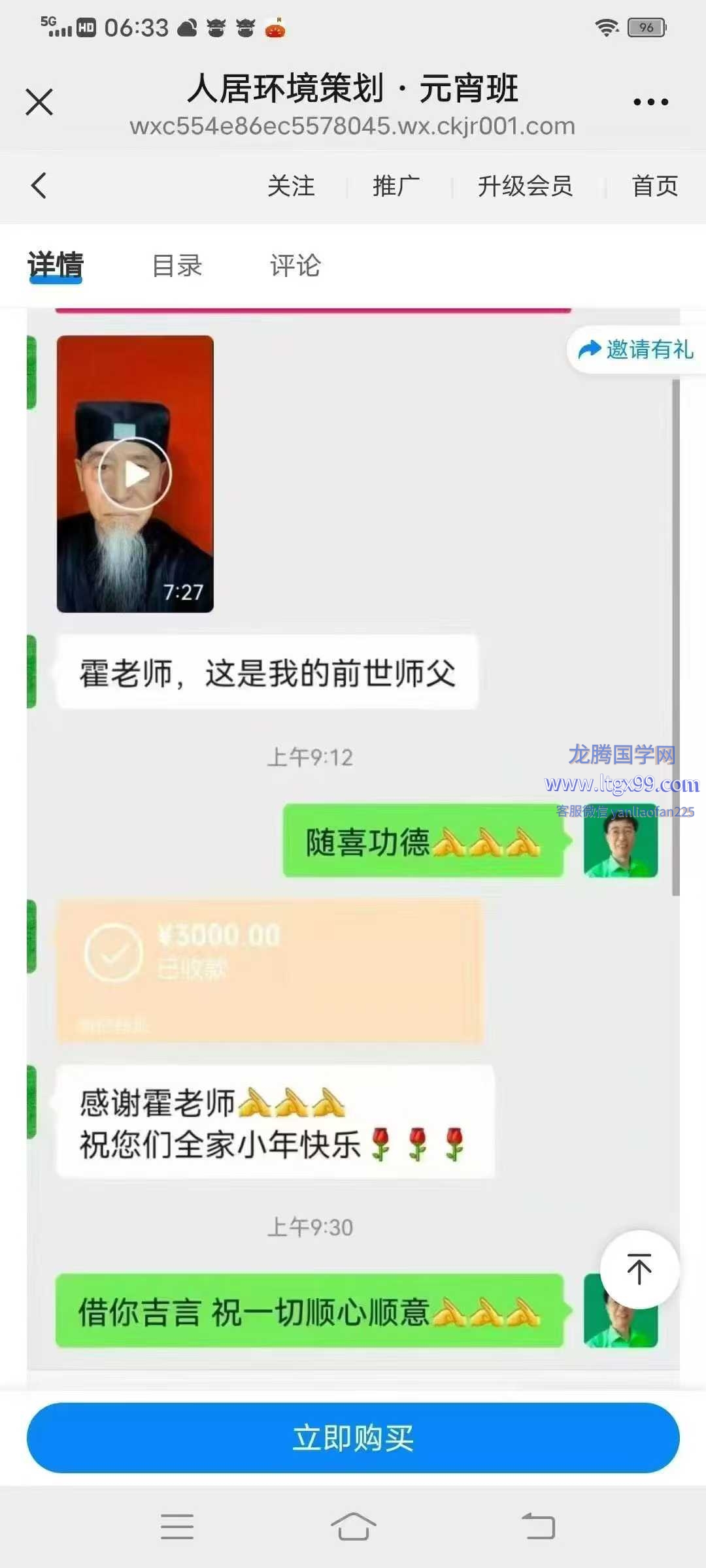Viewport: 706px width, 1568px height.
Task: Open the three-dot overflow menu
Action: coord(650,102)
